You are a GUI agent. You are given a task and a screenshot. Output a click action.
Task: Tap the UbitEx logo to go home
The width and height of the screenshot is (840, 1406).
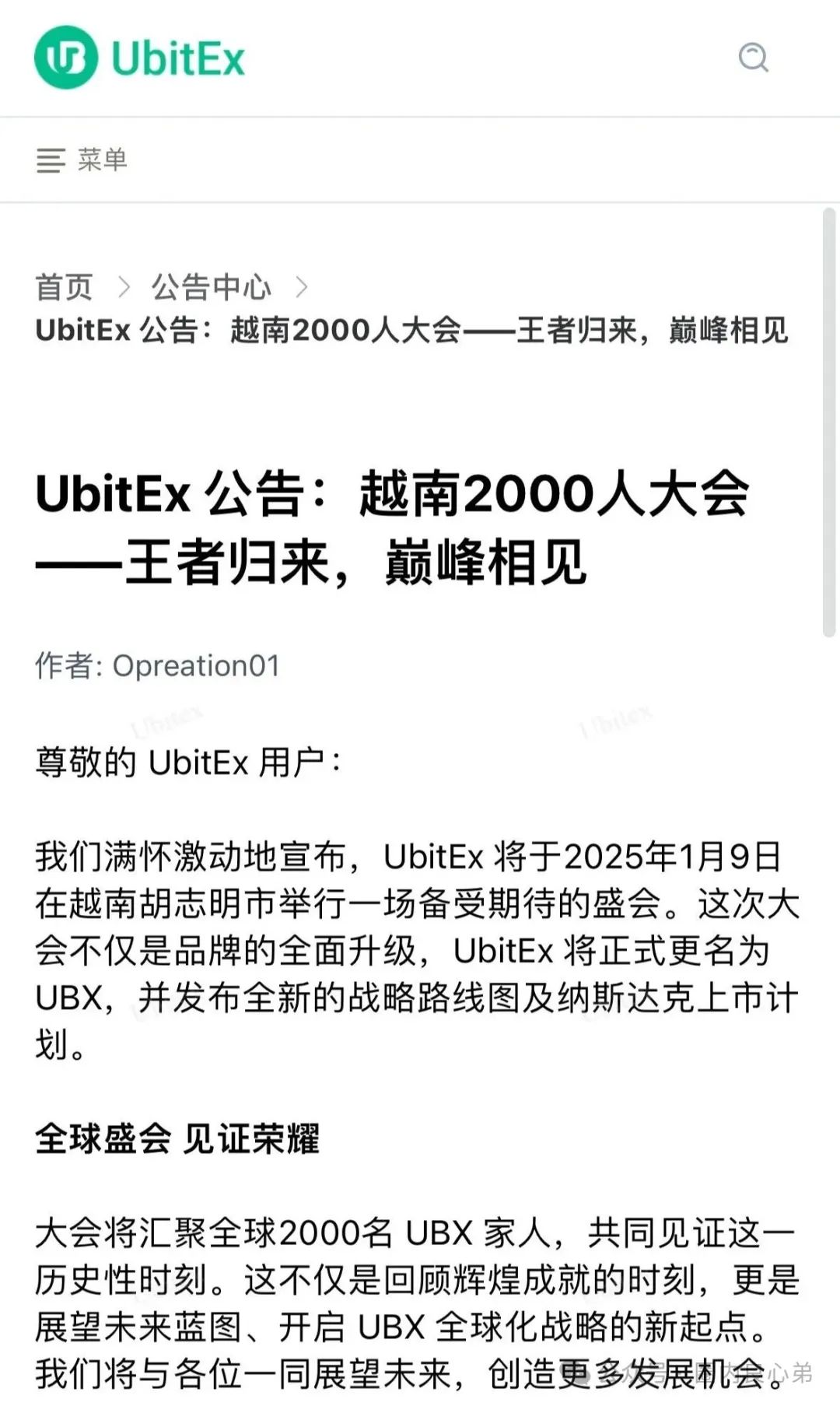[x=140, y=58]
